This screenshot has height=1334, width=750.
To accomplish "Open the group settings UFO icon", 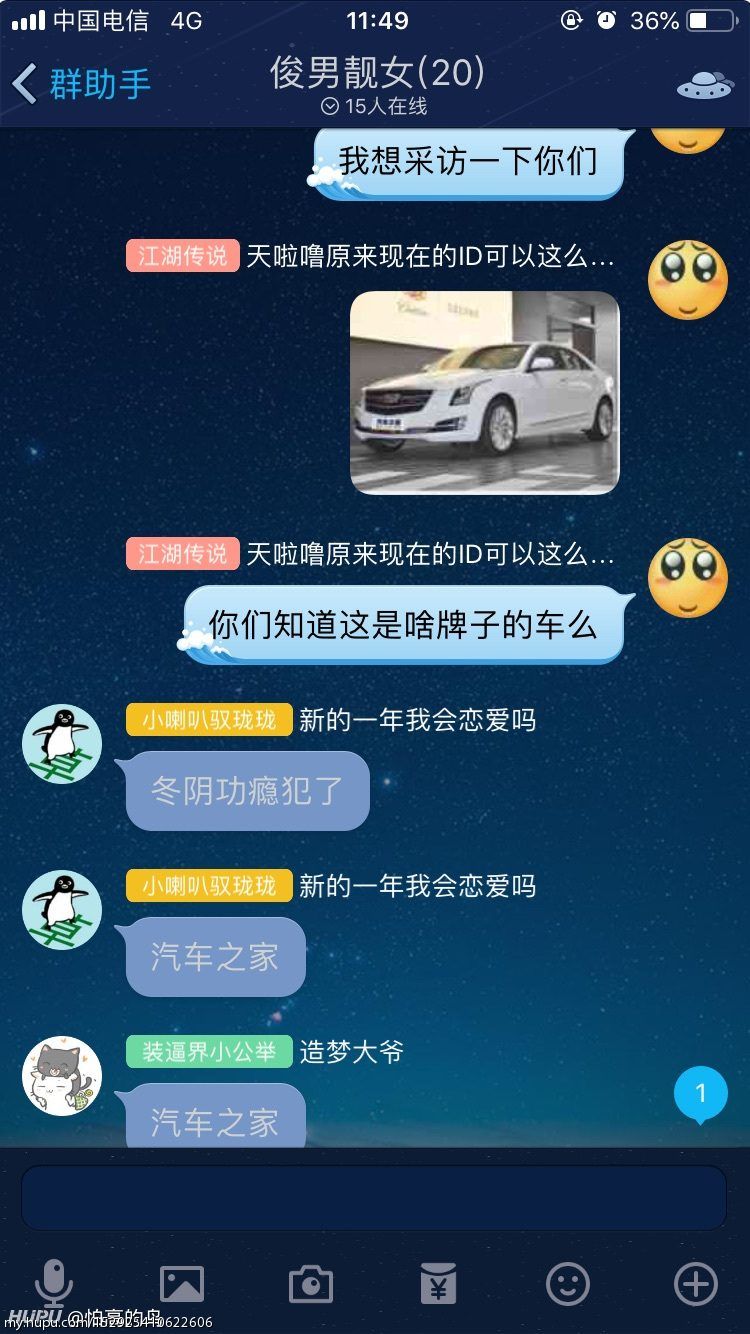I will point(705,85).
